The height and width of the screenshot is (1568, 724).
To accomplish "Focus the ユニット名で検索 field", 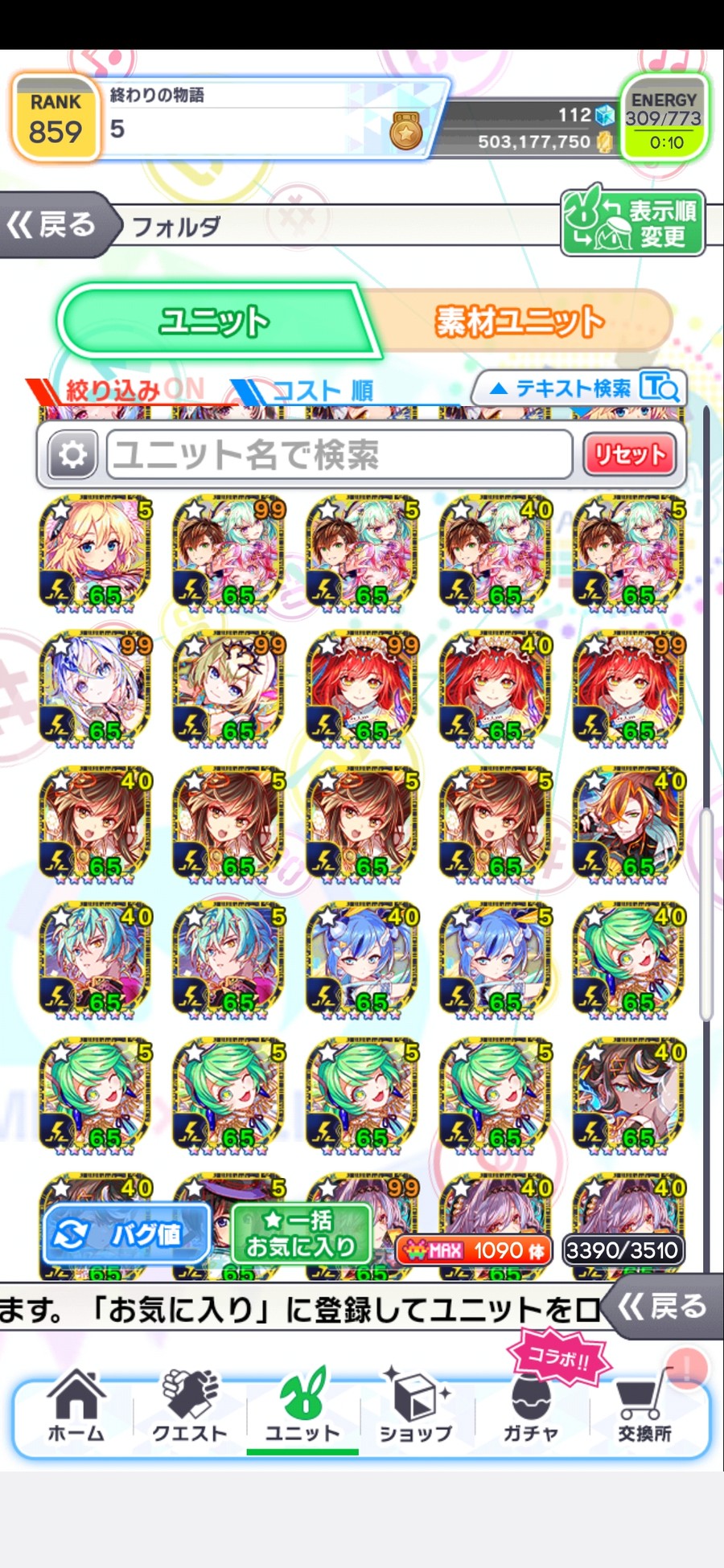I will click(338, 455).
